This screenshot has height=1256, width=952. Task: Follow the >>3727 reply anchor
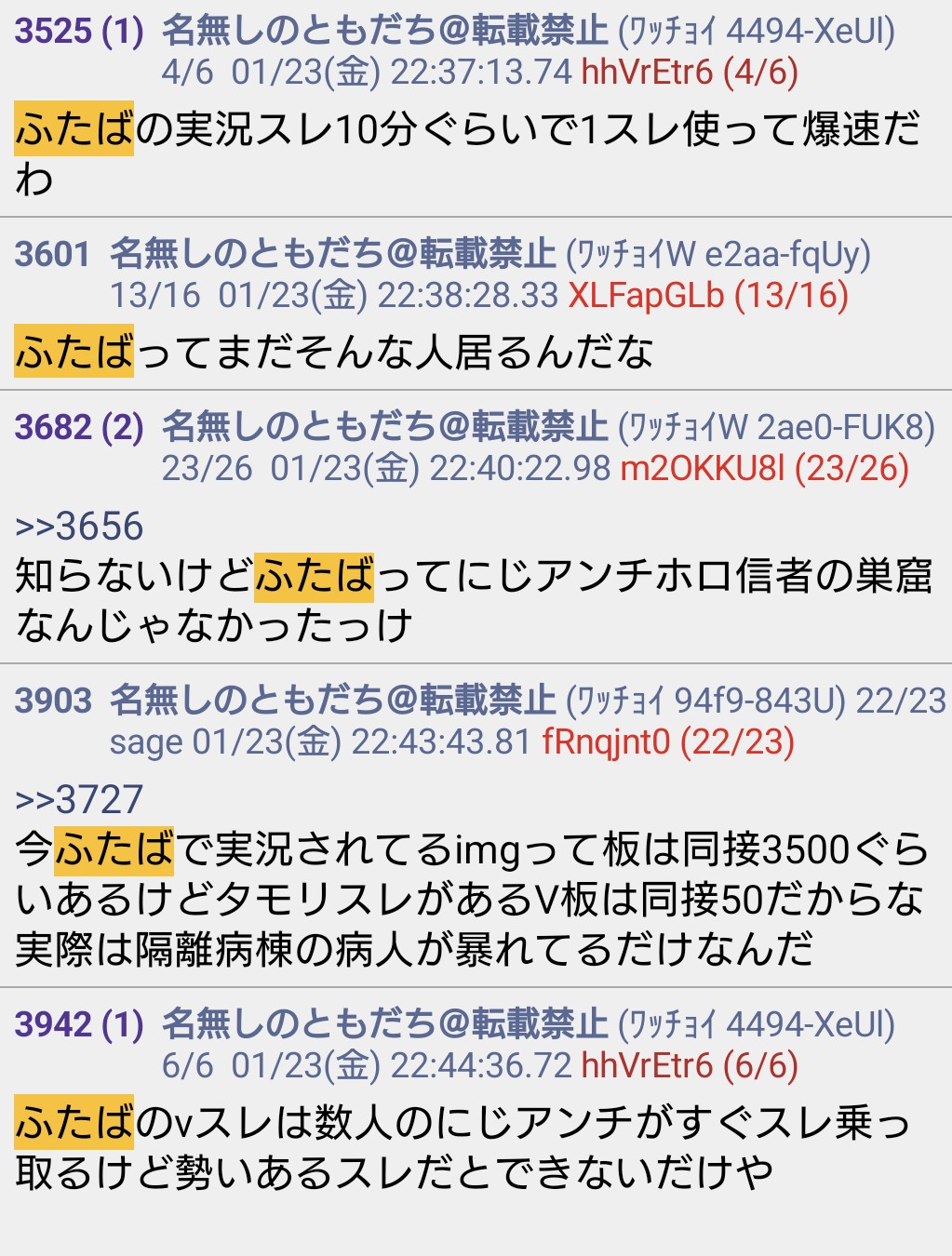pyautogui.click(x=79, y=799)
